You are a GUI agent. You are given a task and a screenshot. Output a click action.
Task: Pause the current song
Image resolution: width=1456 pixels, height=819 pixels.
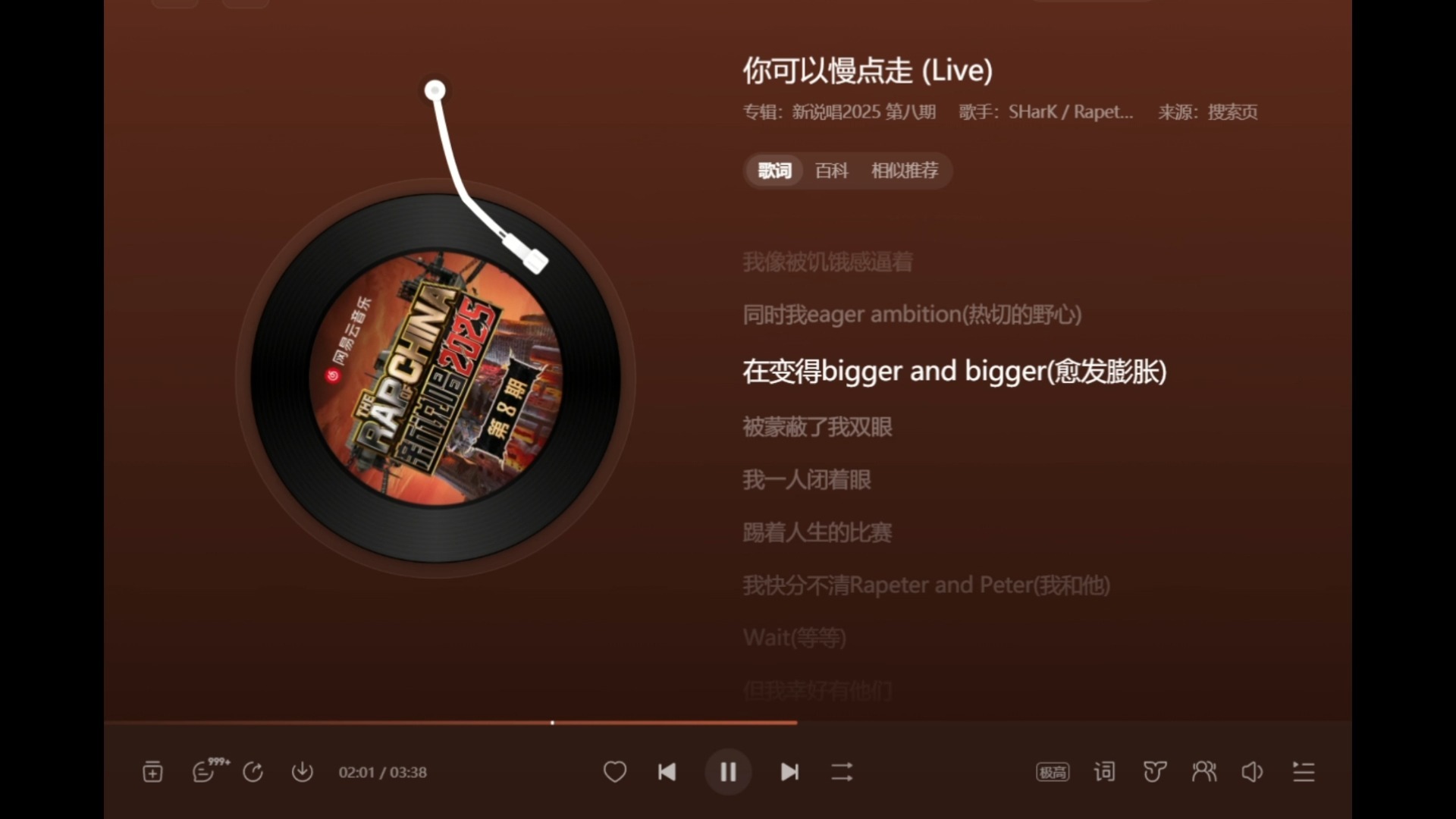(728, 772)
